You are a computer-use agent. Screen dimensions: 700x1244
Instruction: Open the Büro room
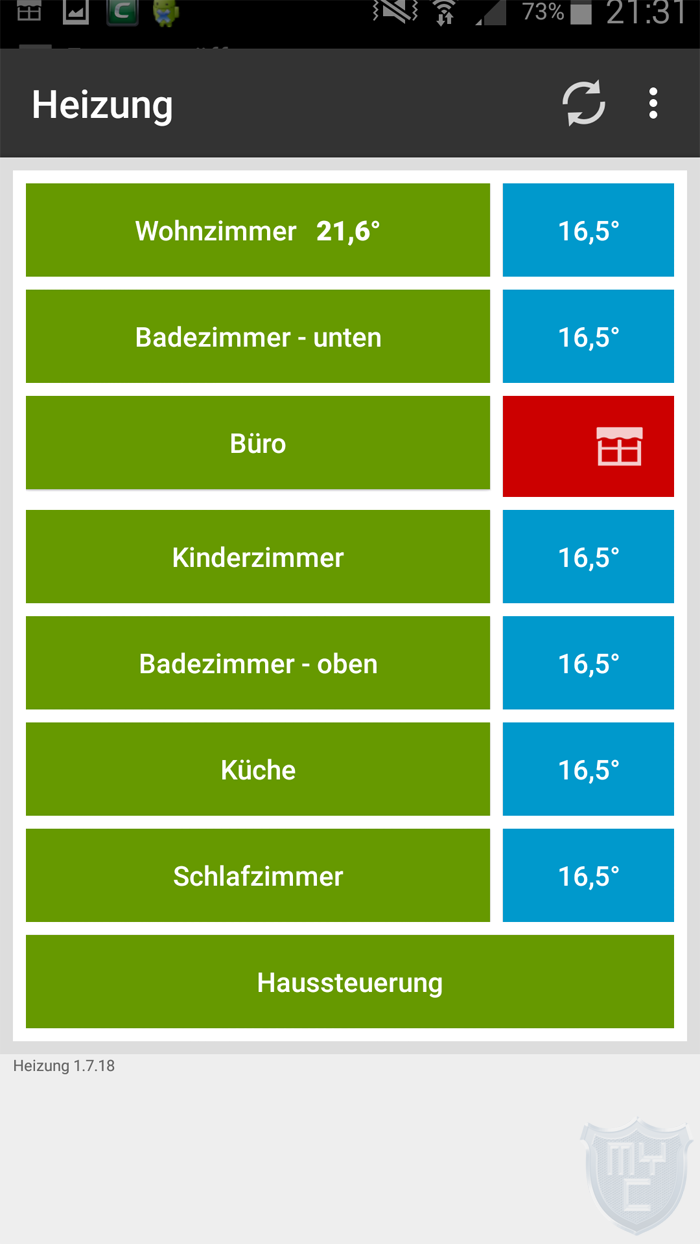click(258, 443)
